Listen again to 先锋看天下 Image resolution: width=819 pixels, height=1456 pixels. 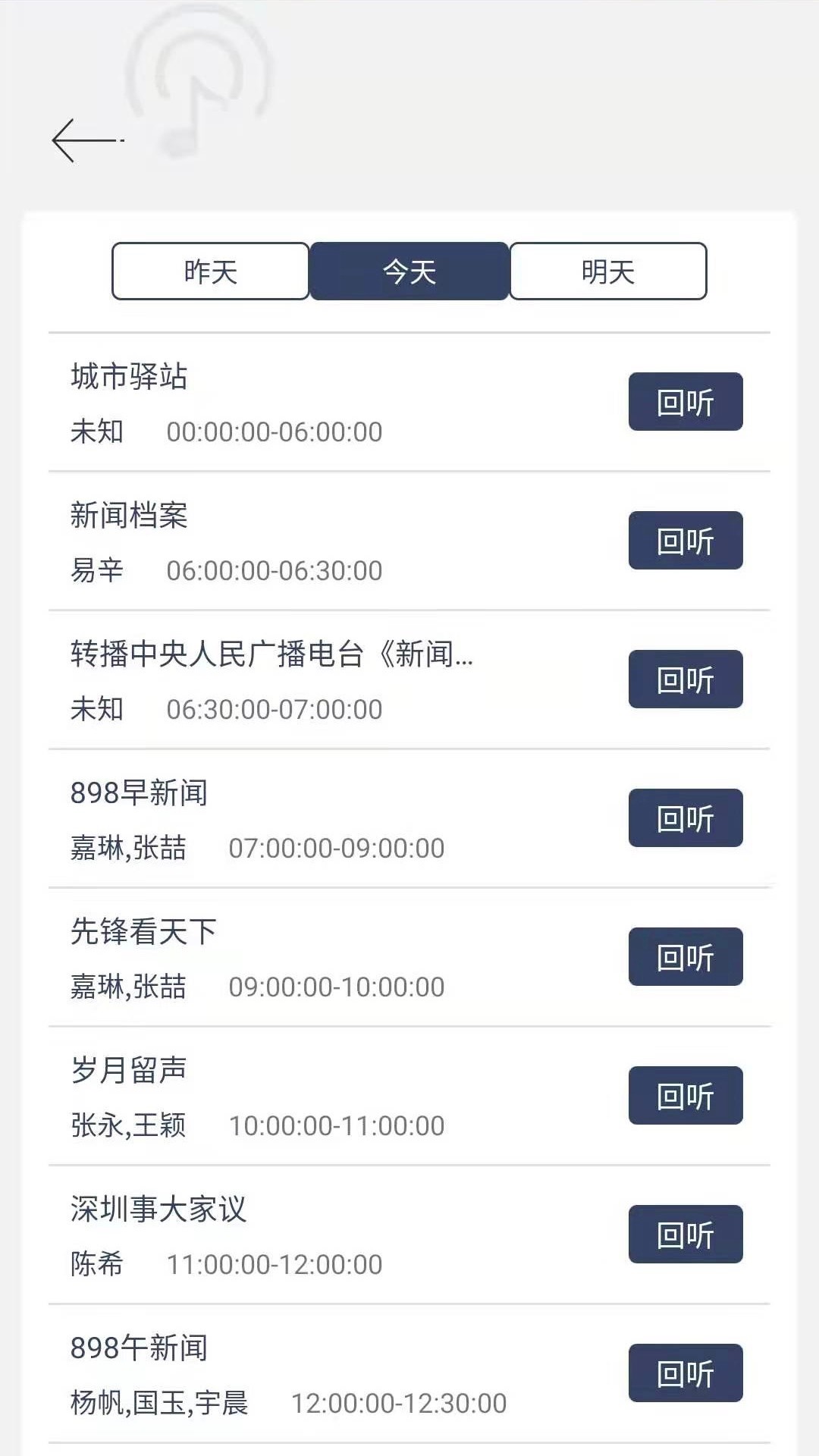(685, 957)
